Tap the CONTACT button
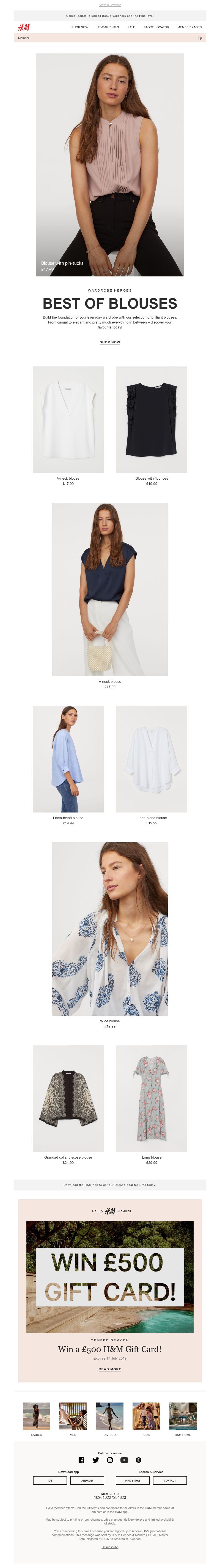Image resolution: width=220 pixels, height=1568 pixels. [170, 1480]
